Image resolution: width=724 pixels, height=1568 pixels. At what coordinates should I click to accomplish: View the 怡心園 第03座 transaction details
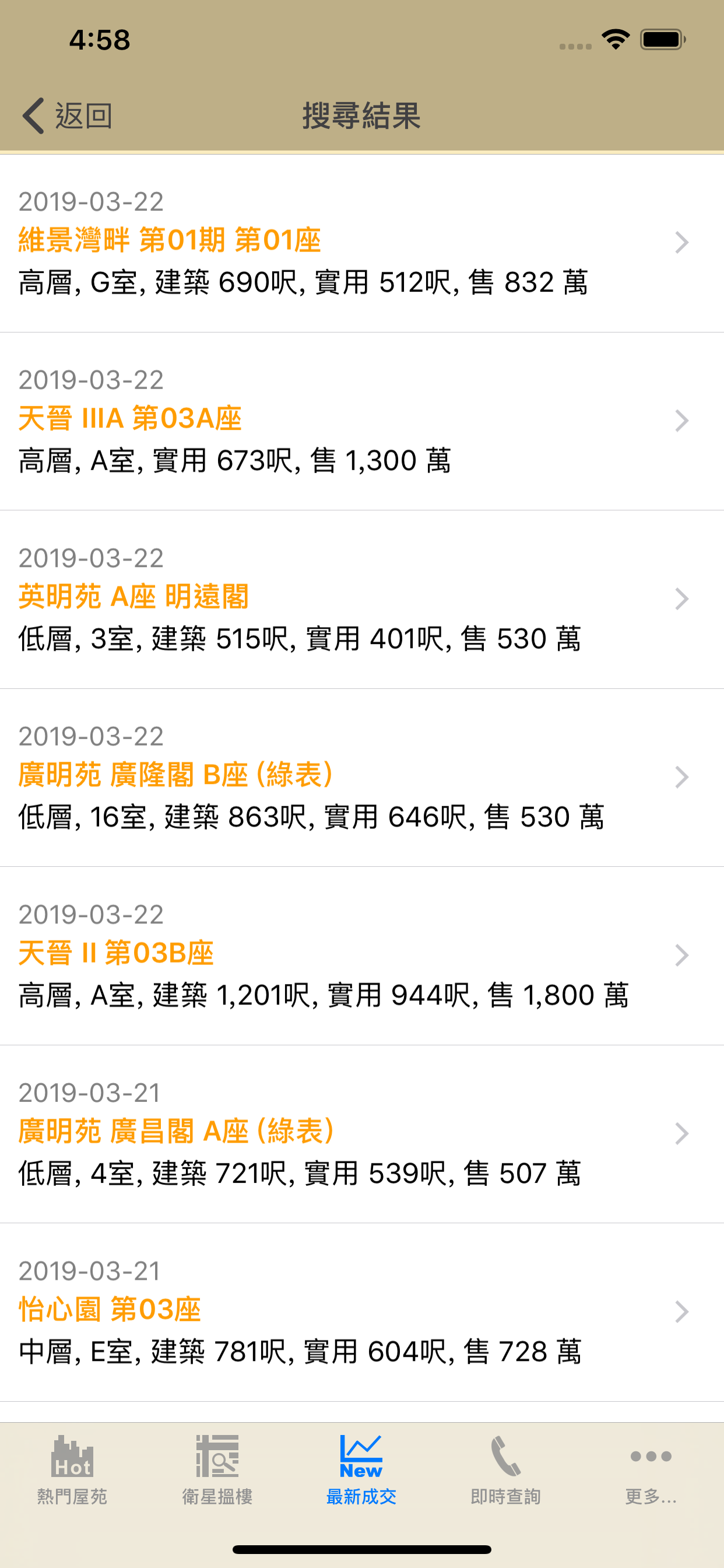click(x=362, y=1312)
